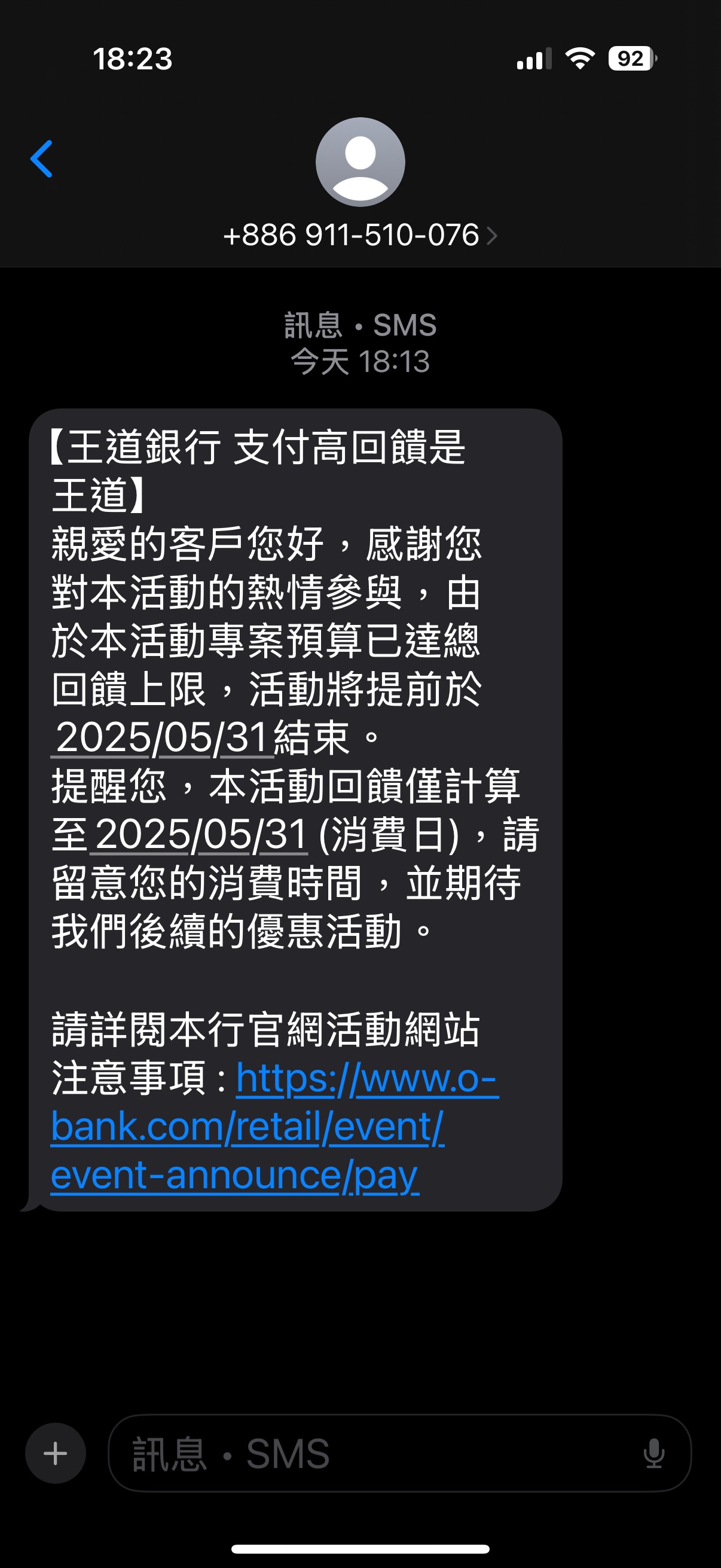Open the plus attachments menu
The width and height of the screenshot is (721, 1568).
coord(56,1453)
